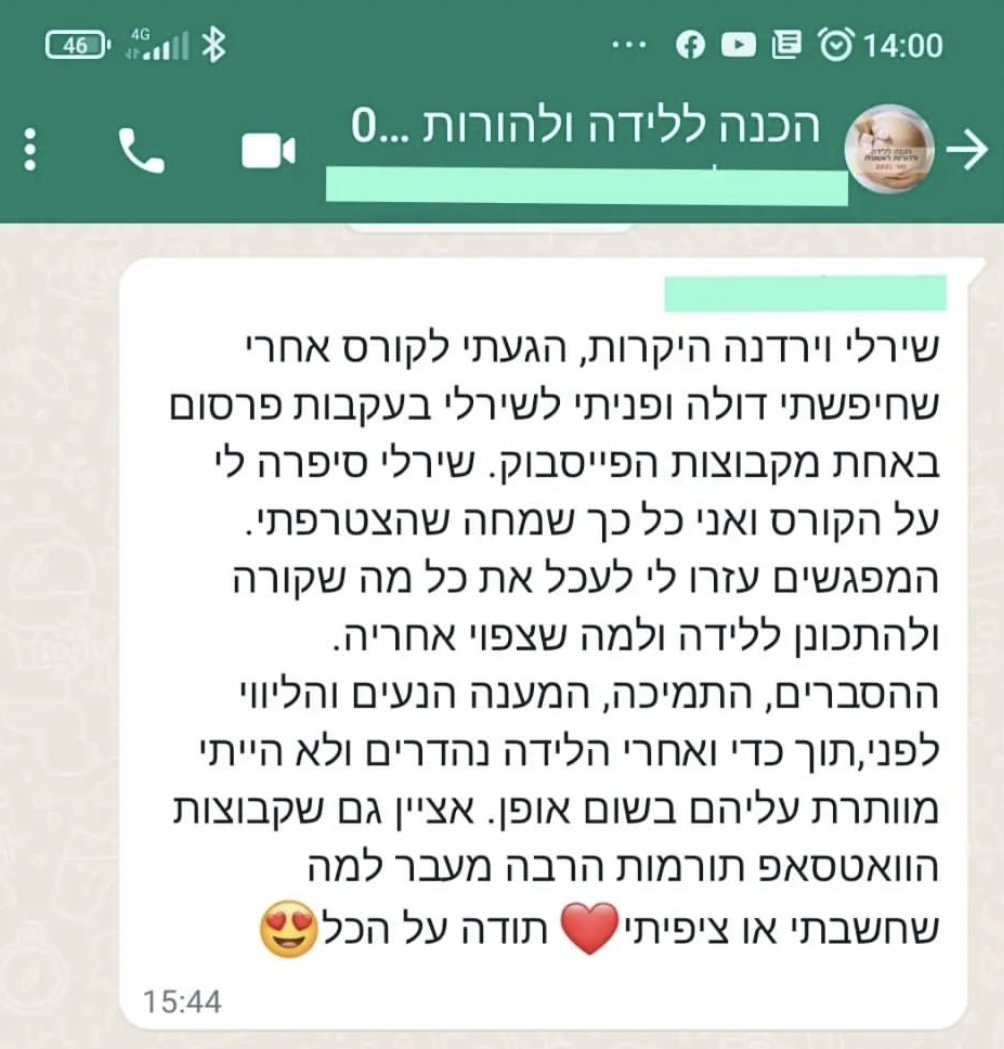This screenshot has width=1004, height=1049.
Task: Open the overflow menu with three dots
Action: [x=30, y=150]
